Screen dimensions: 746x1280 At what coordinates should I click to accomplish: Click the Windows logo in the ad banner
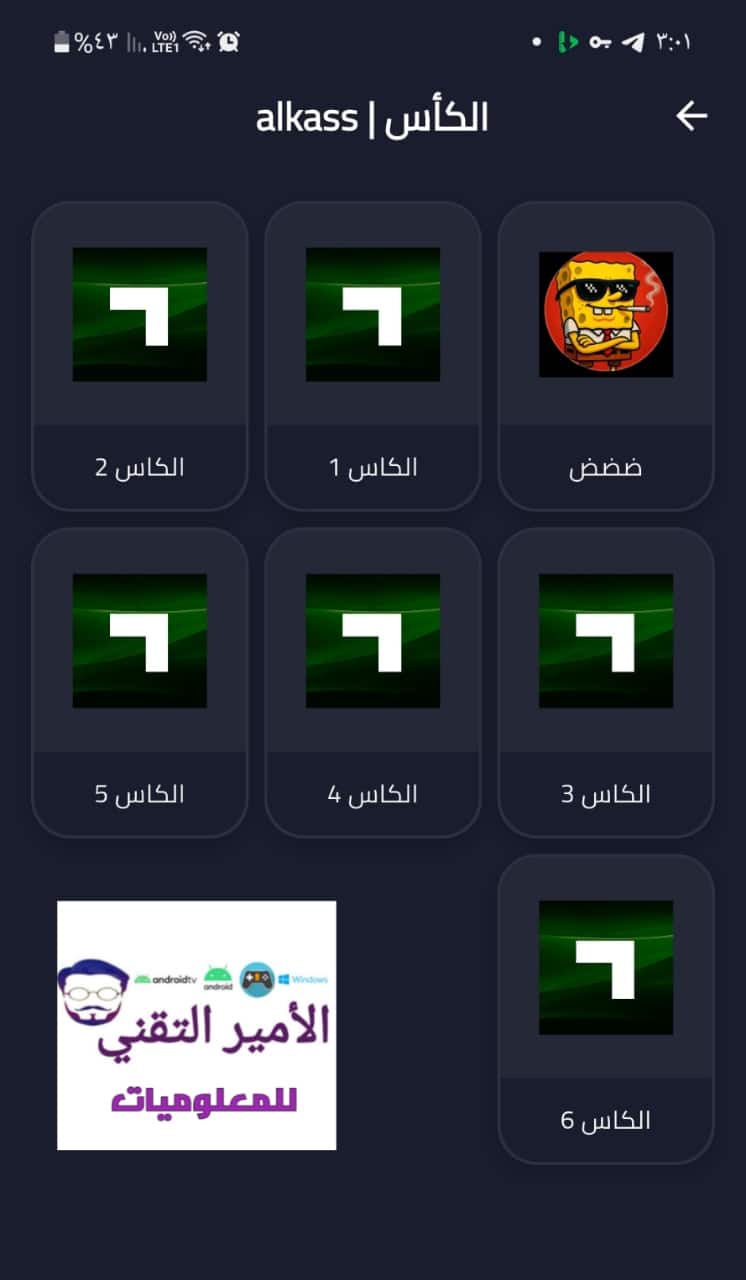[287, 979]
